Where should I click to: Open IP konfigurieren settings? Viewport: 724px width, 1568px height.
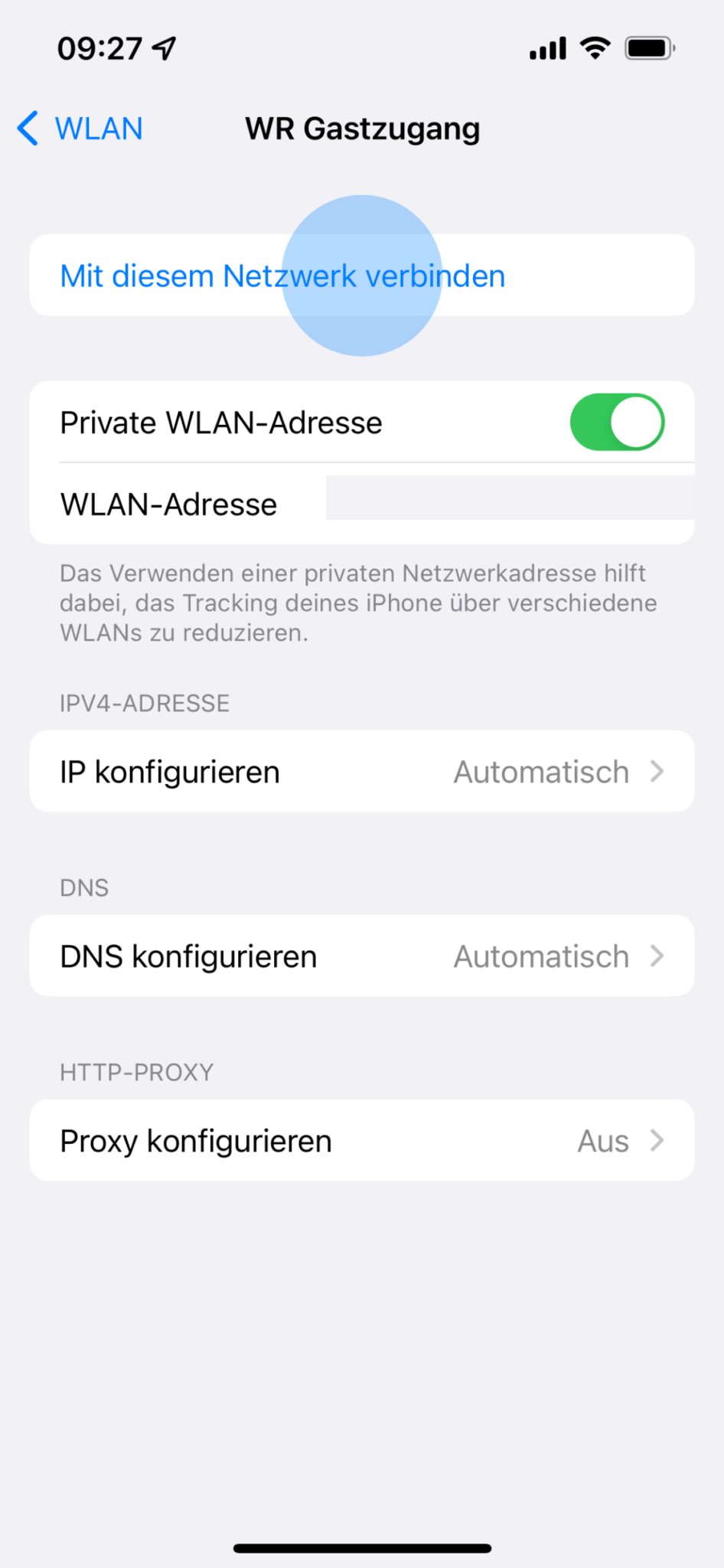[362, 772]
